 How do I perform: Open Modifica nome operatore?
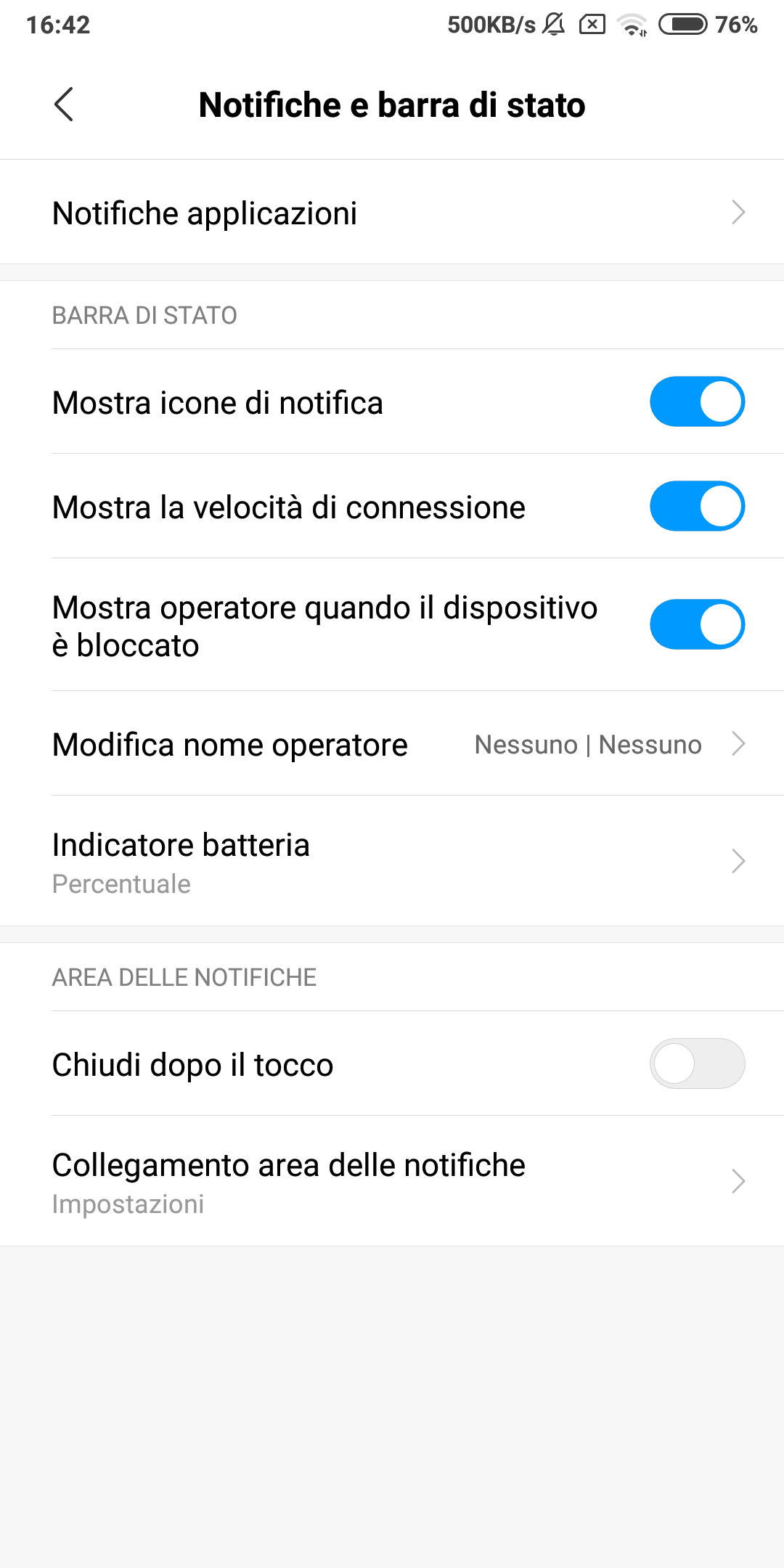point(392,744)
